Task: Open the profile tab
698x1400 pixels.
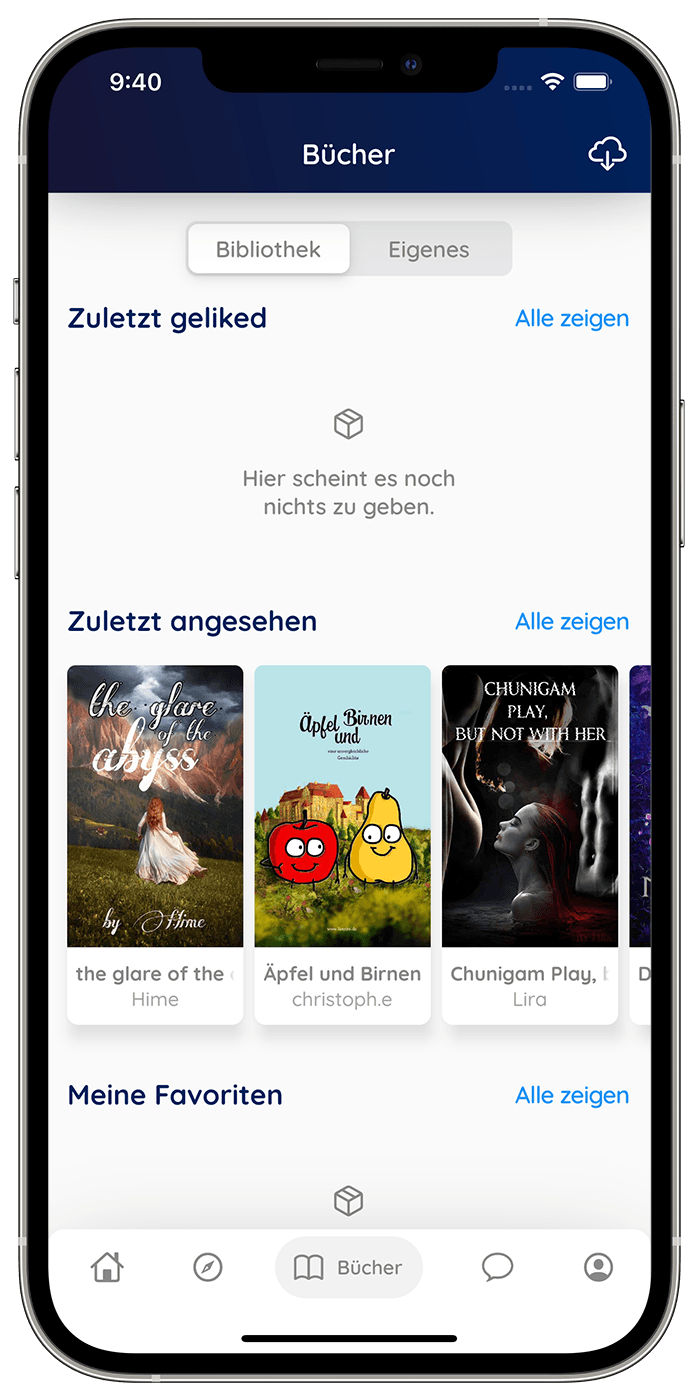Action: [x=598, y=1267]
